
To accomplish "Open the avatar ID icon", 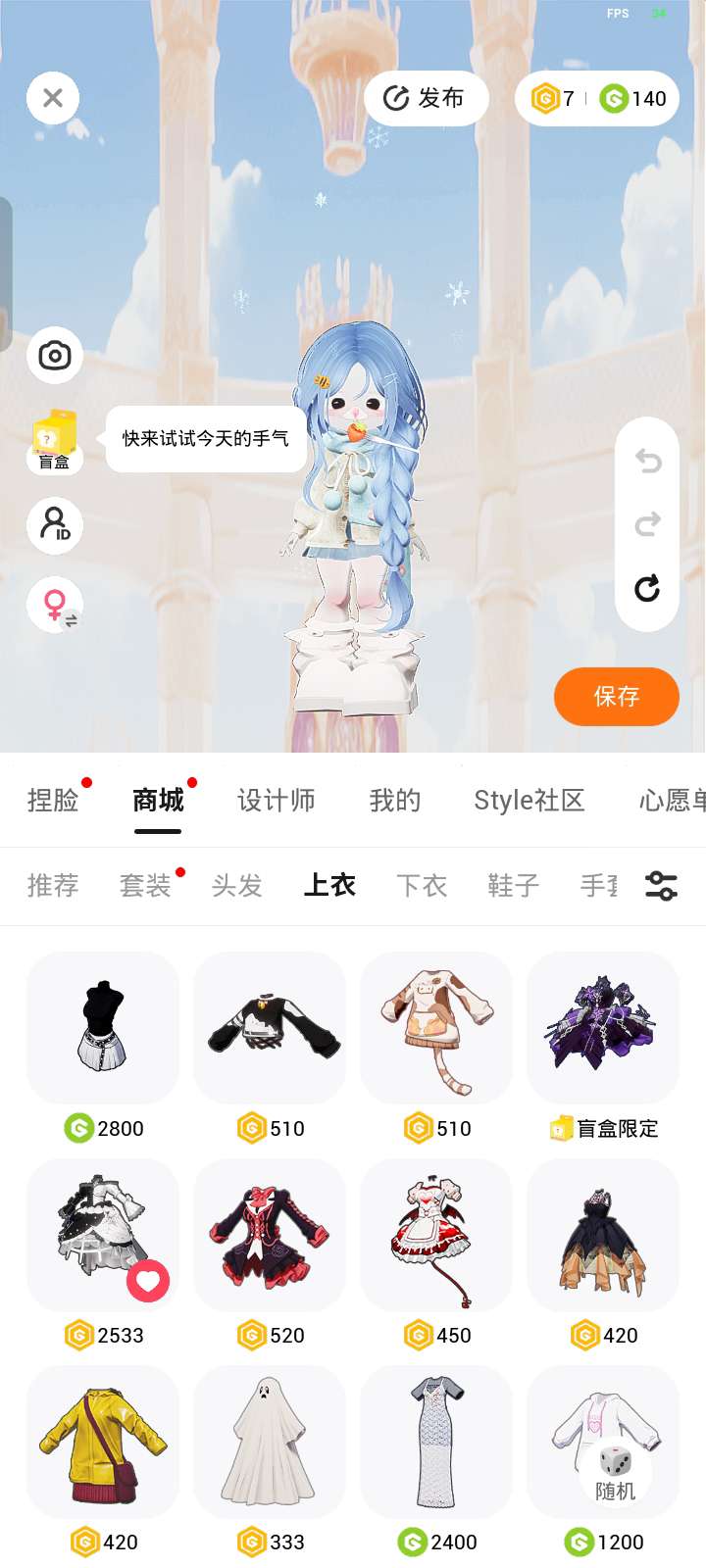I will tap(55, 524).
